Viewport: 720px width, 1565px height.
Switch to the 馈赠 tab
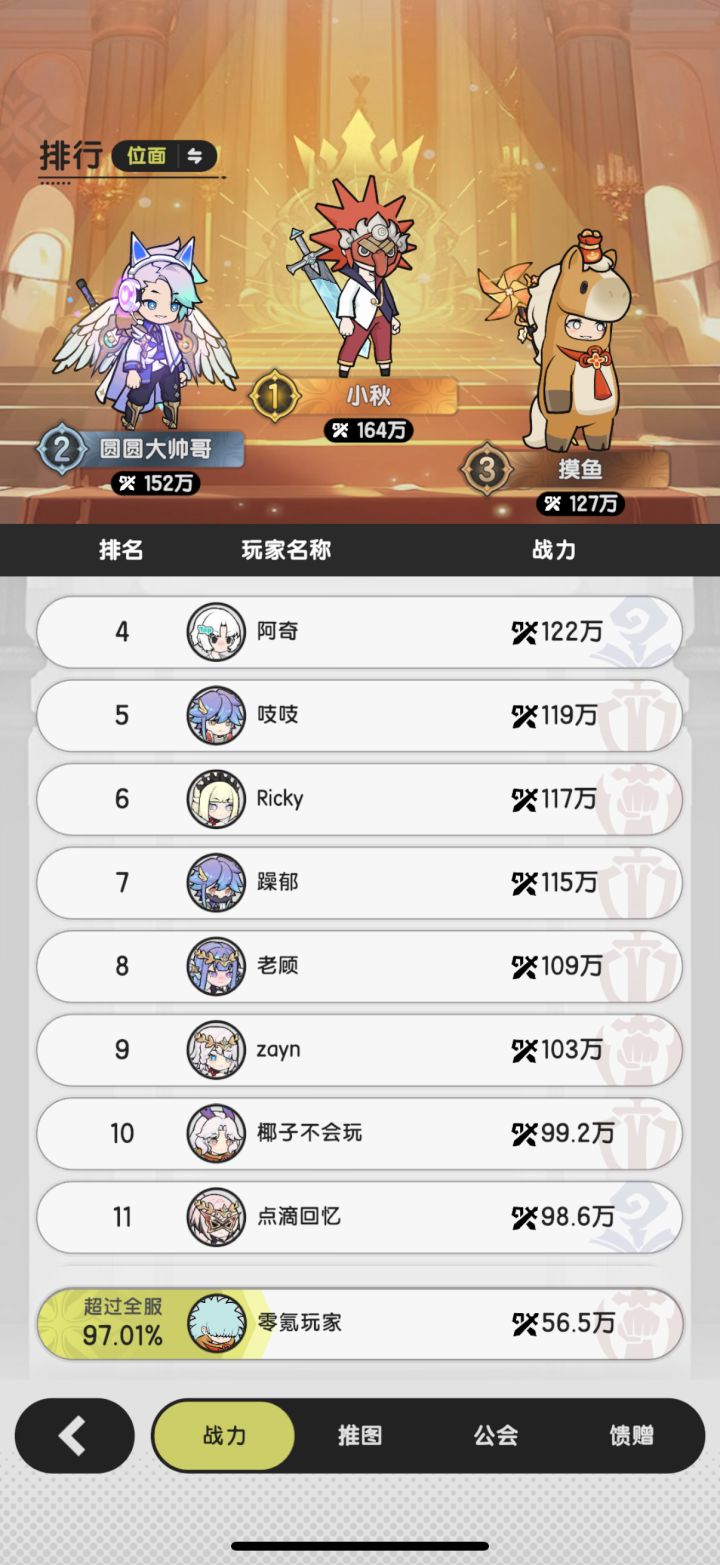tap(632, 1435)
